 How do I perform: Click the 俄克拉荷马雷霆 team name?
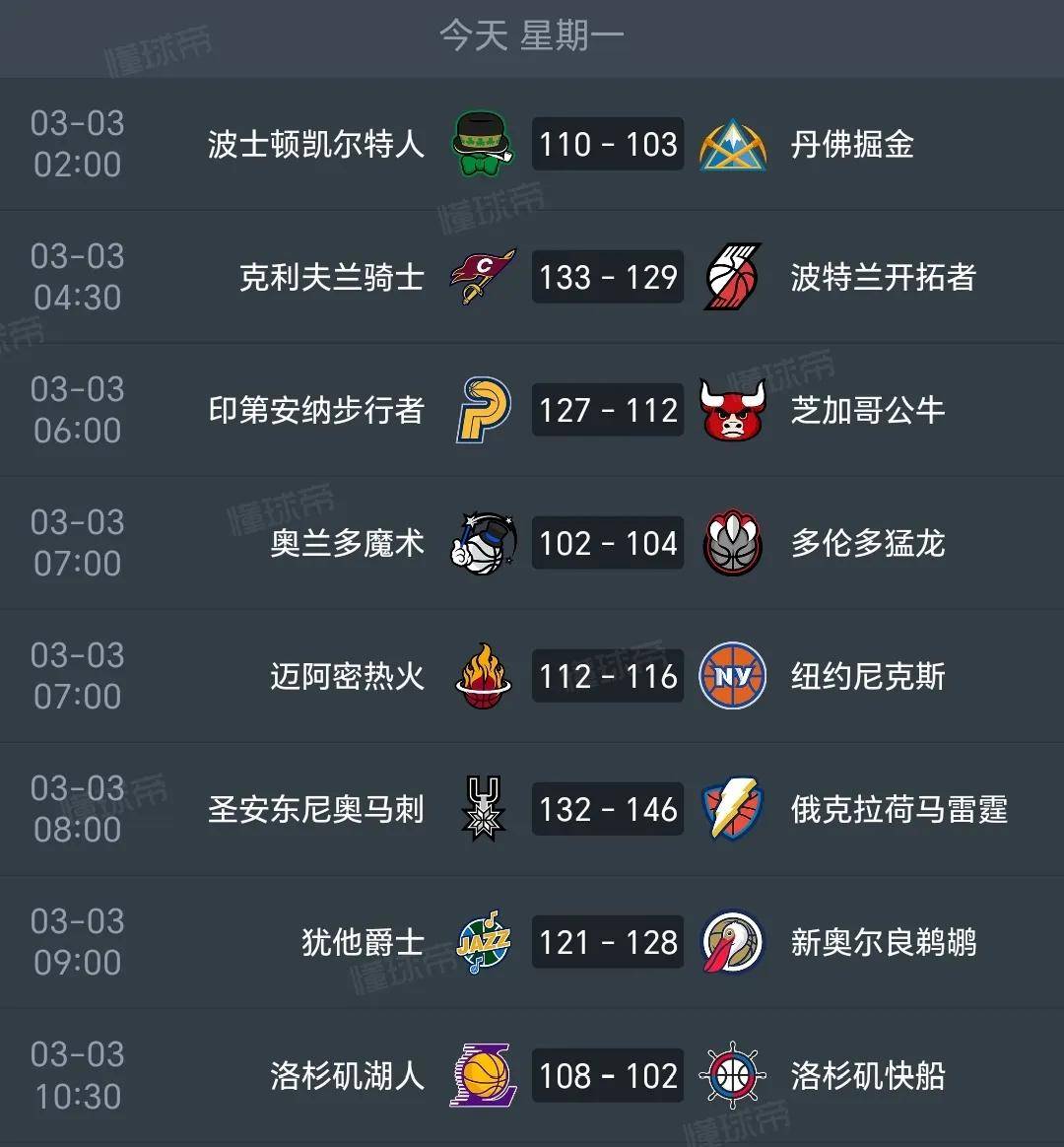[898, 809]
